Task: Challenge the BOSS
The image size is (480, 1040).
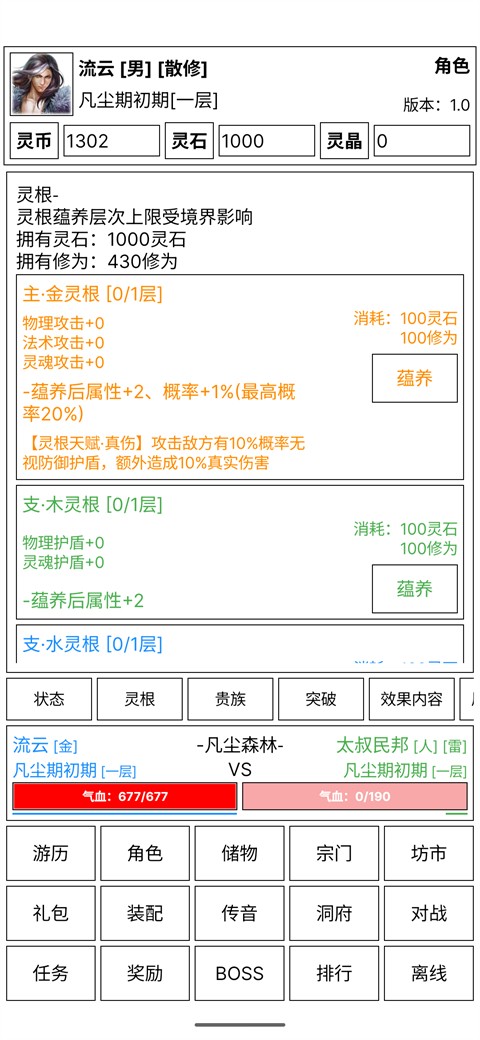Action: tap(239, 973)
